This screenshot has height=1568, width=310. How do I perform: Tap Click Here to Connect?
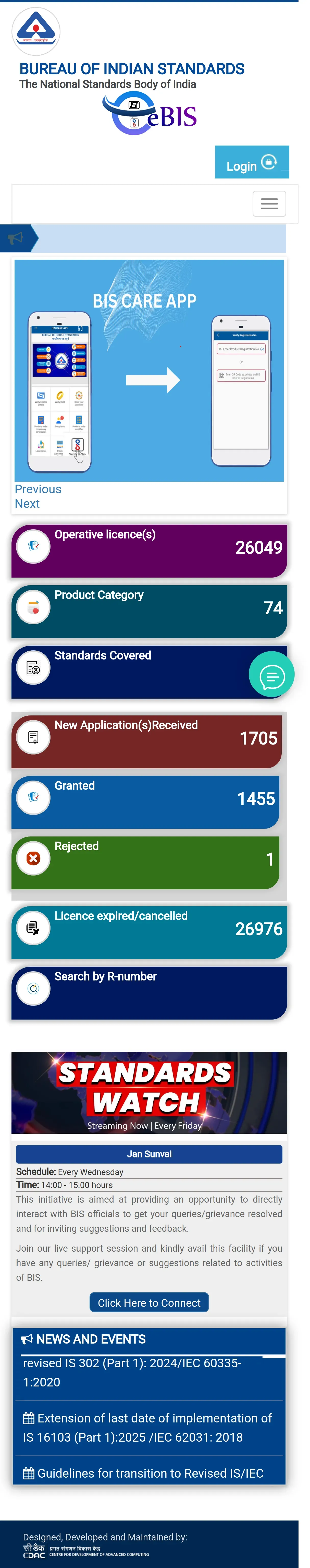click(149, 1303)
